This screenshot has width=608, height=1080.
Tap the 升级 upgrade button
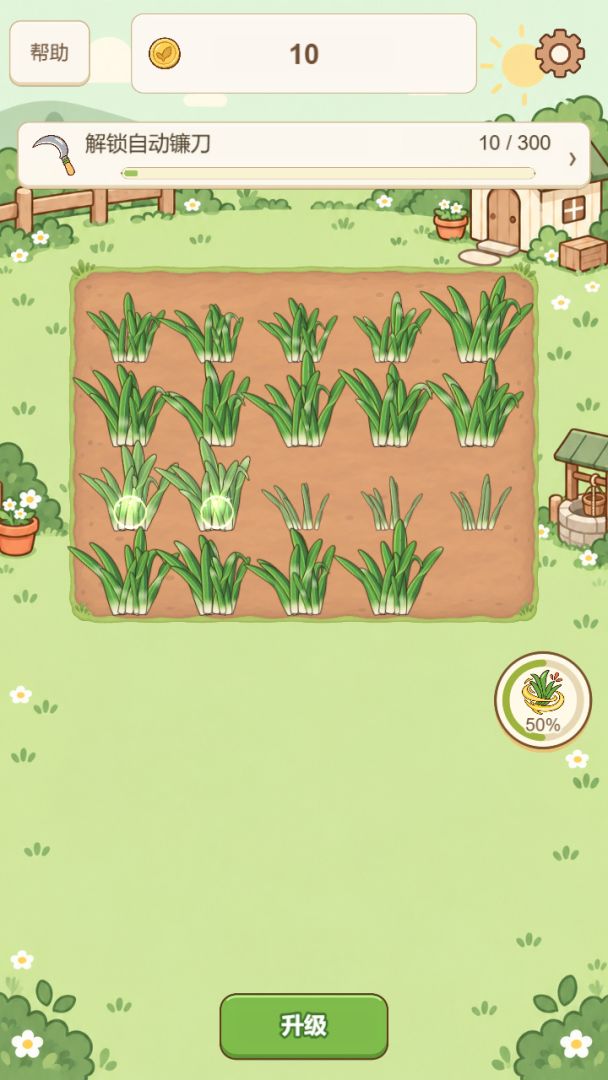coord(304,1026)
